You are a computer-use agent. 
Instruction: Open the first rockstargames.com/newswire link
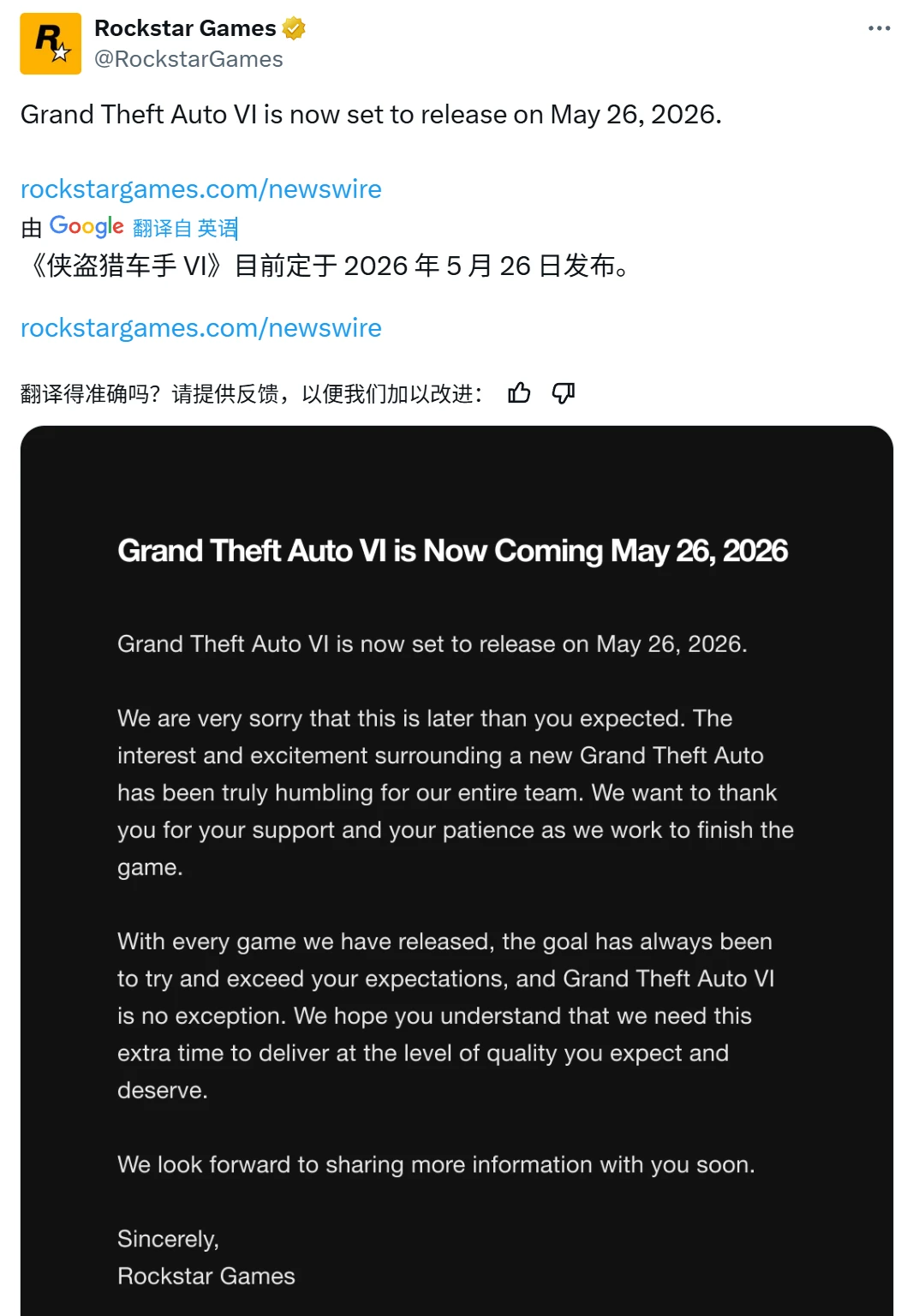tap(201, 189)
